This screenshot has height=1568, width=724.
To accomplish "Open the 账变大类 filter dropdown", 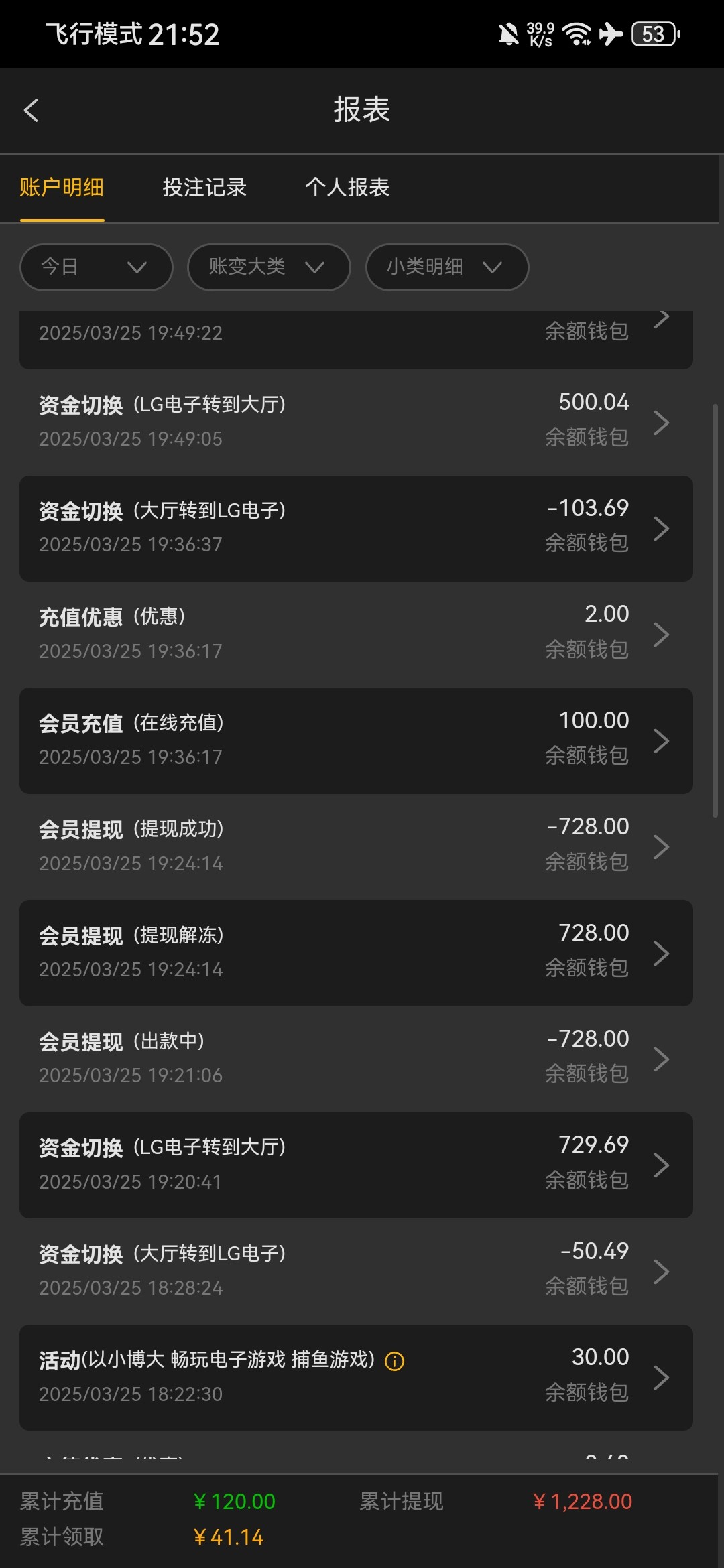I will [269, 267].
